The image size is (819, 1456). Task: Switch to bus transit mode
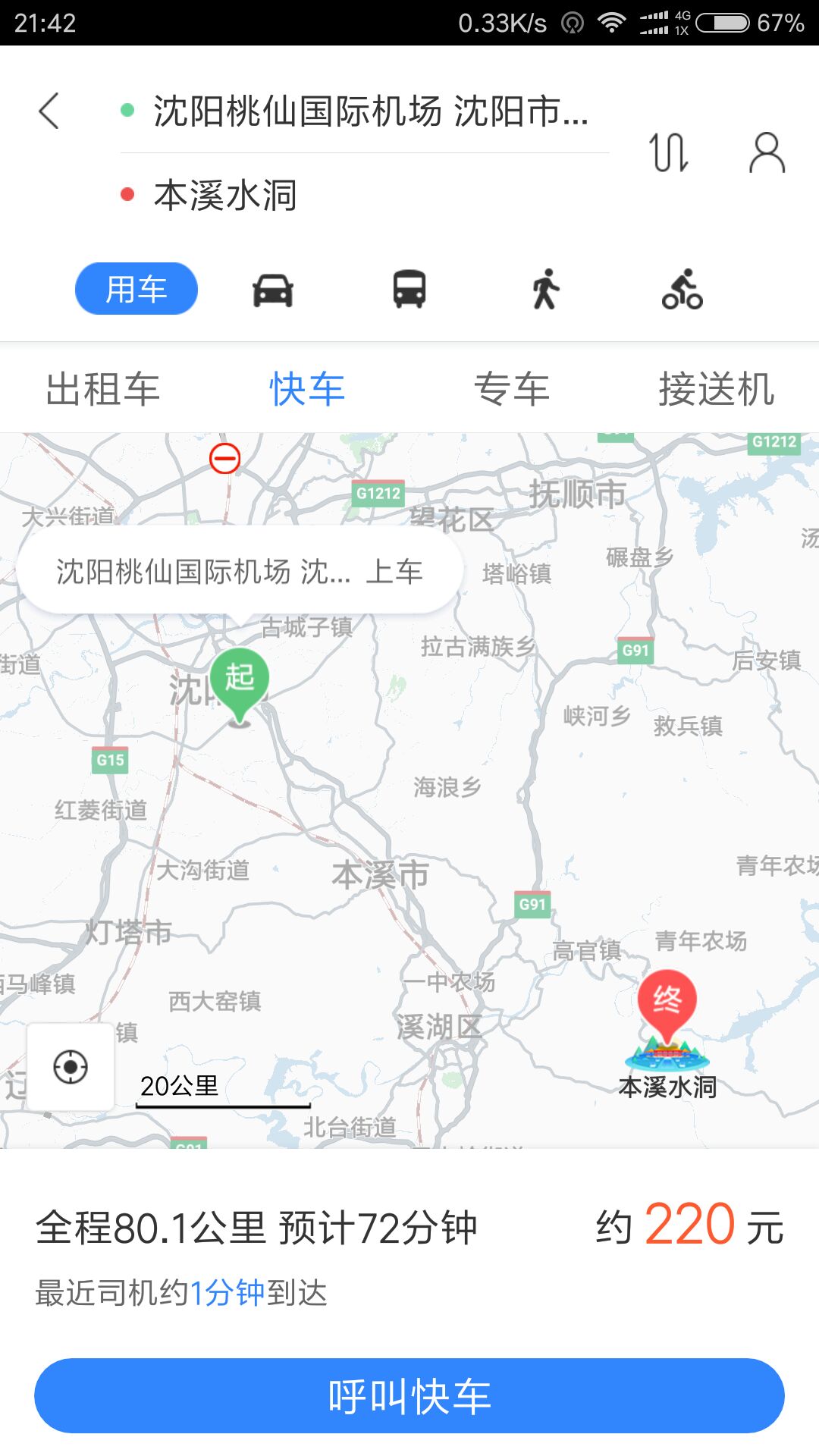coord(409,290)
